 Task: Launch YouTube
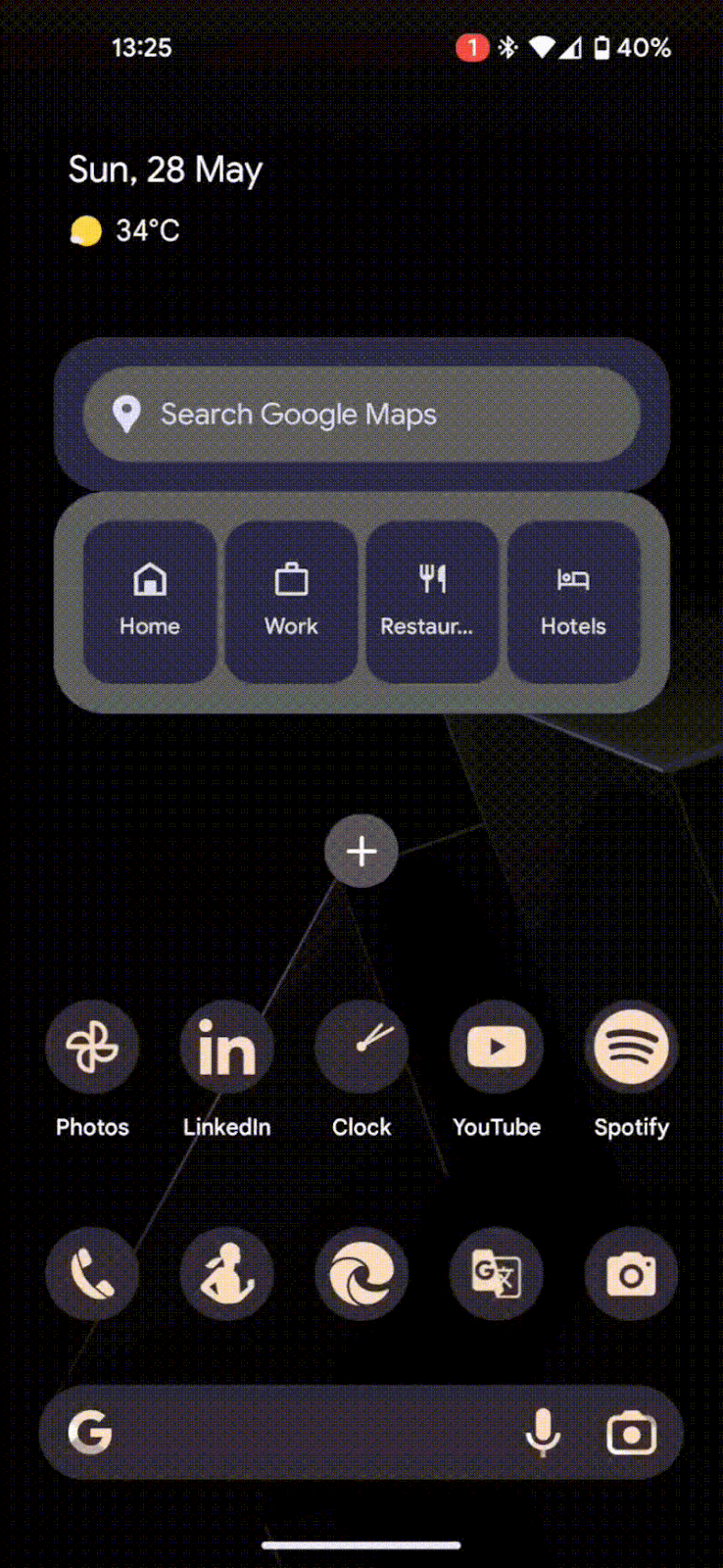(496, 1048)
